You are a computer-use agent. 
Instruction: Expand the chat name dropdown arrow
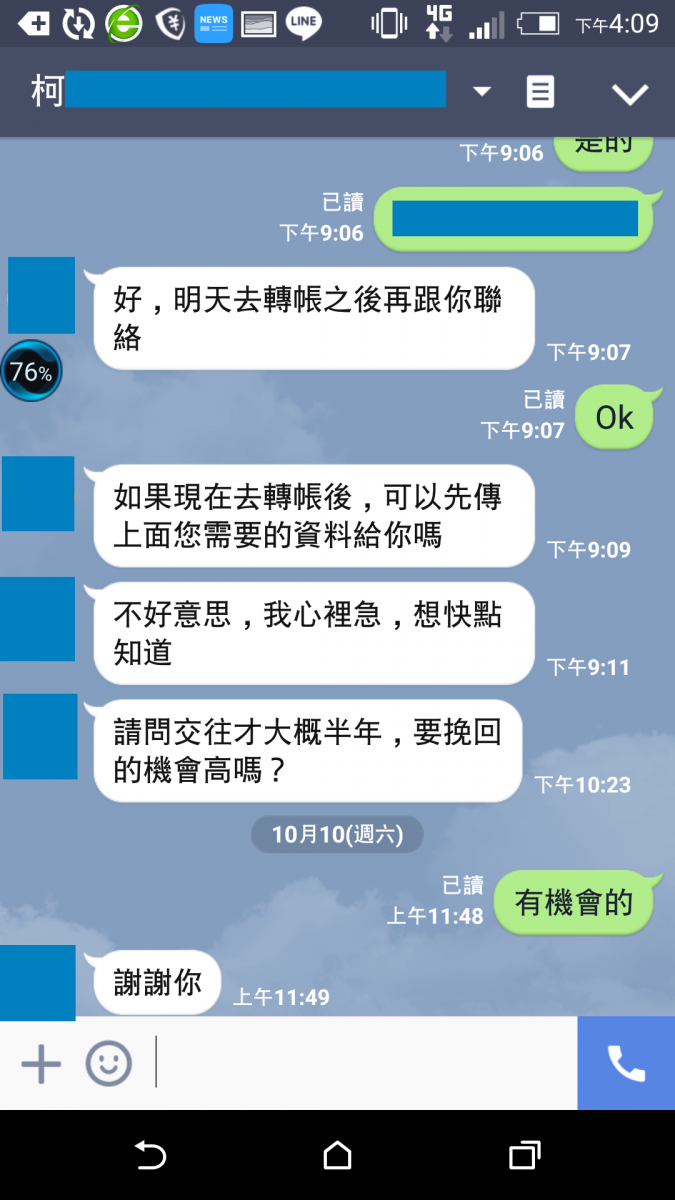pyautogui.click(x=482, y=92)
